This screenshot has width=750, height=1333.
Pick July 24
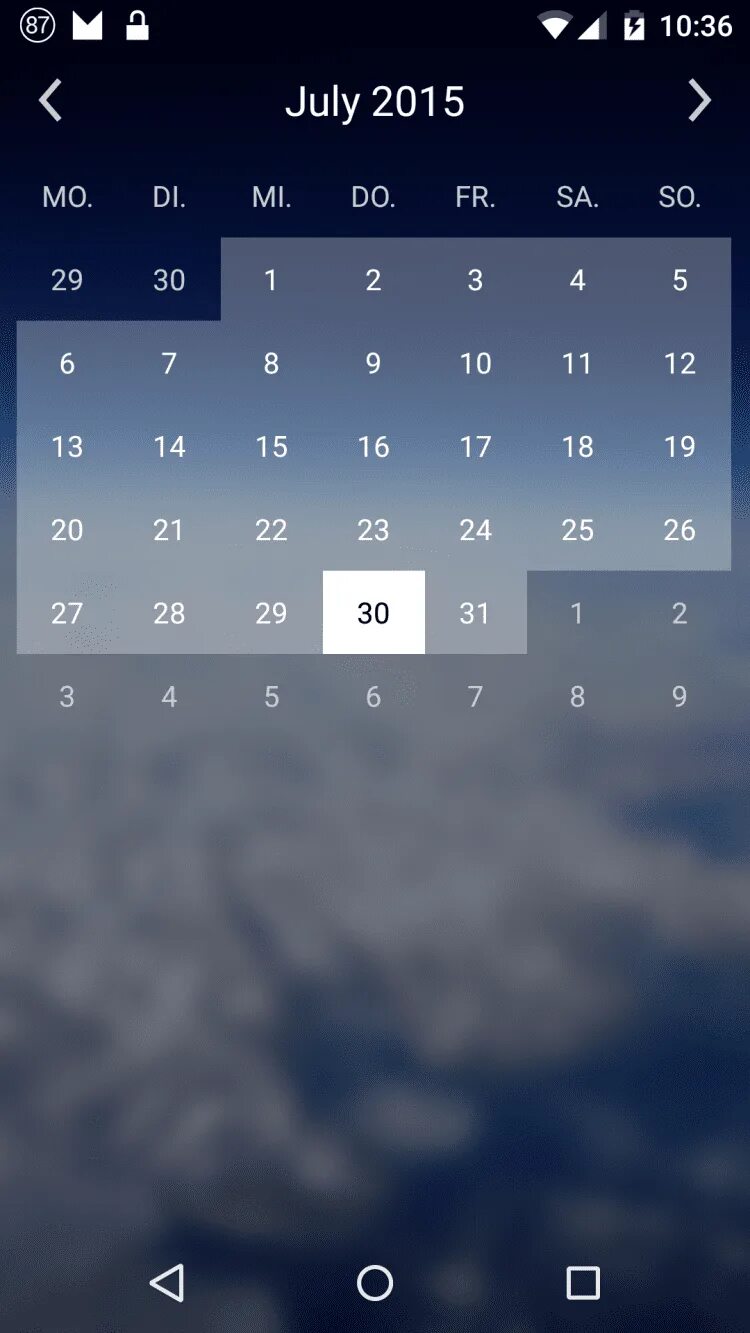475,529
